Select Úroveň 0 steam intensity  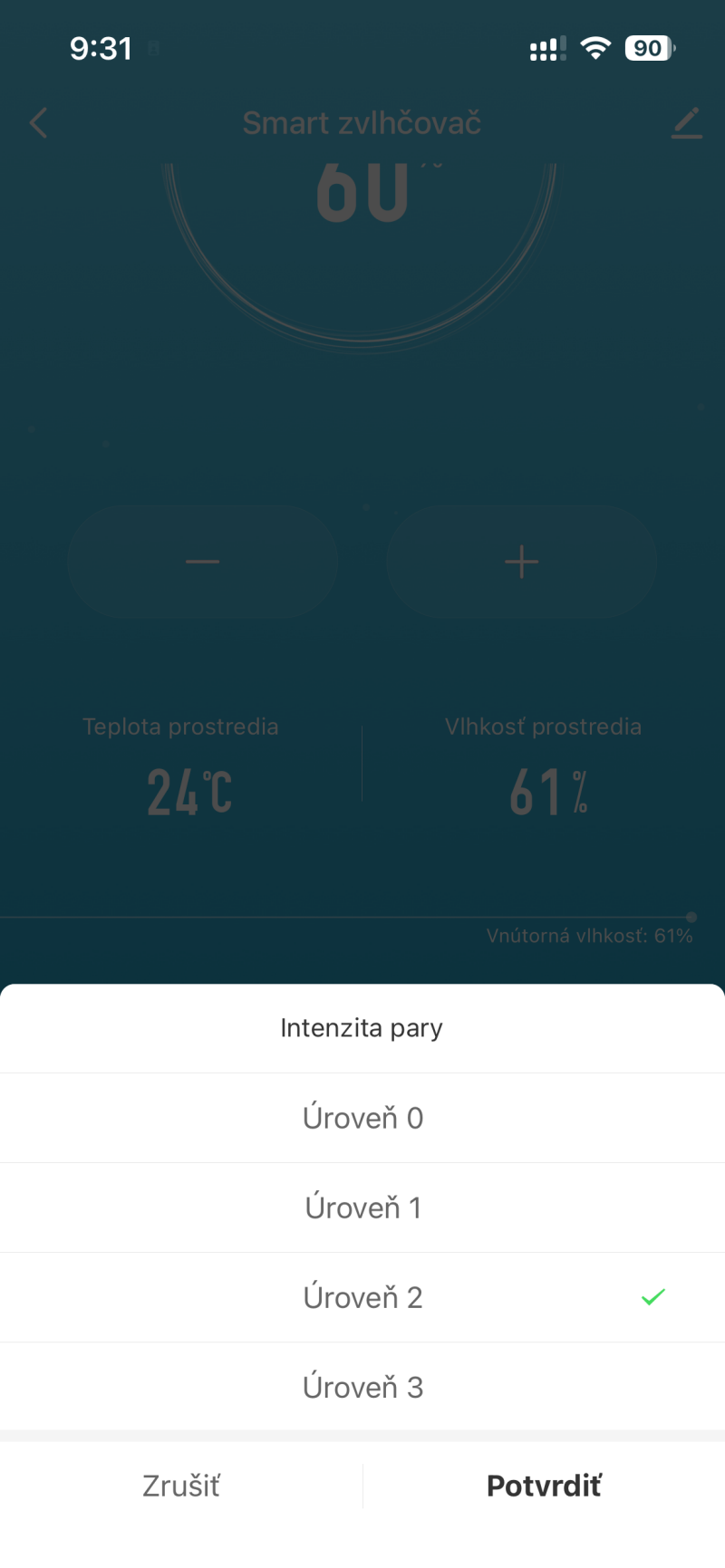(x=362, y=1118)
